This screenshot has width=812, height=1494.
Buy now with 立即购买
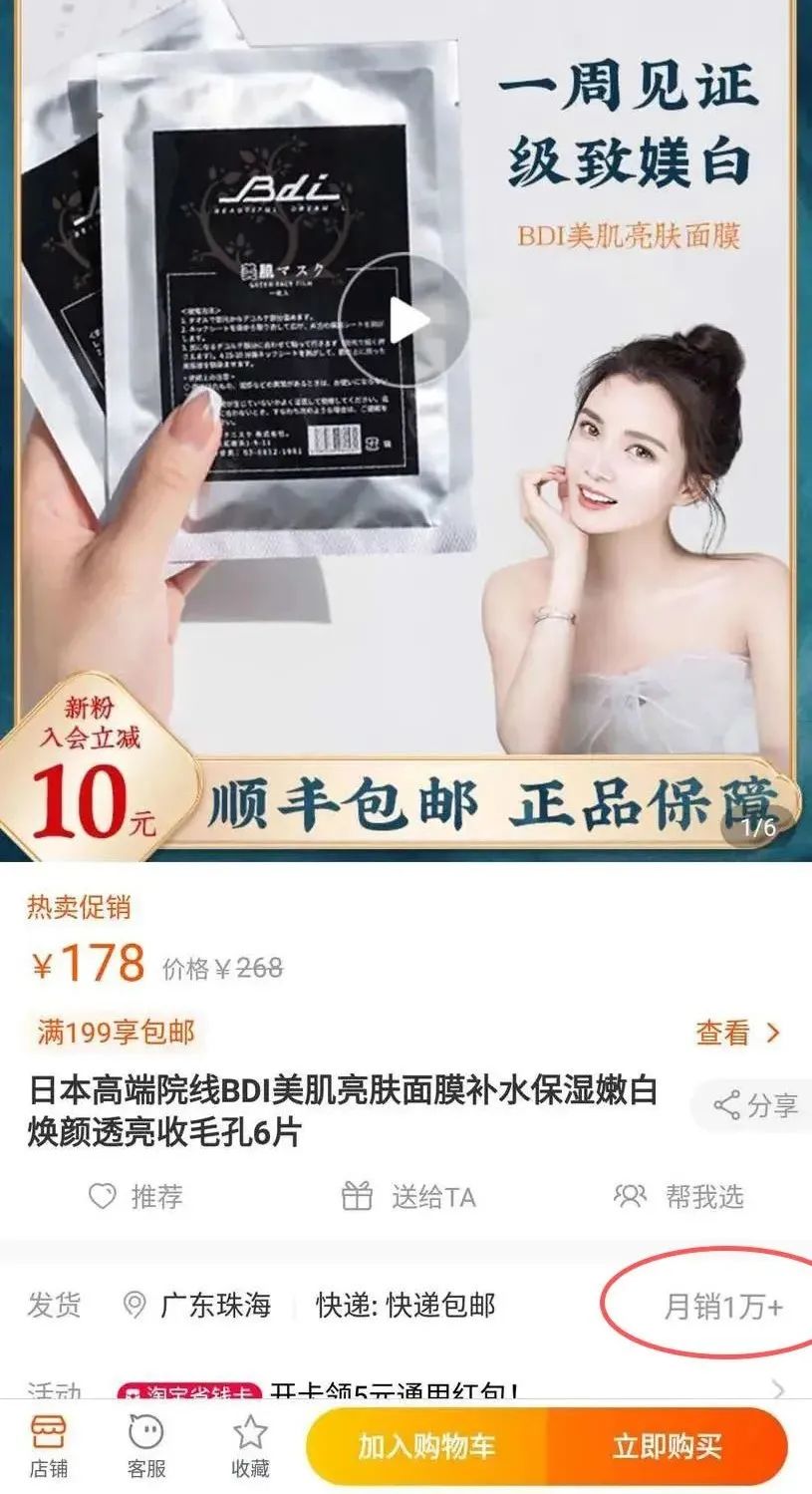click(x=667, y=1446)
